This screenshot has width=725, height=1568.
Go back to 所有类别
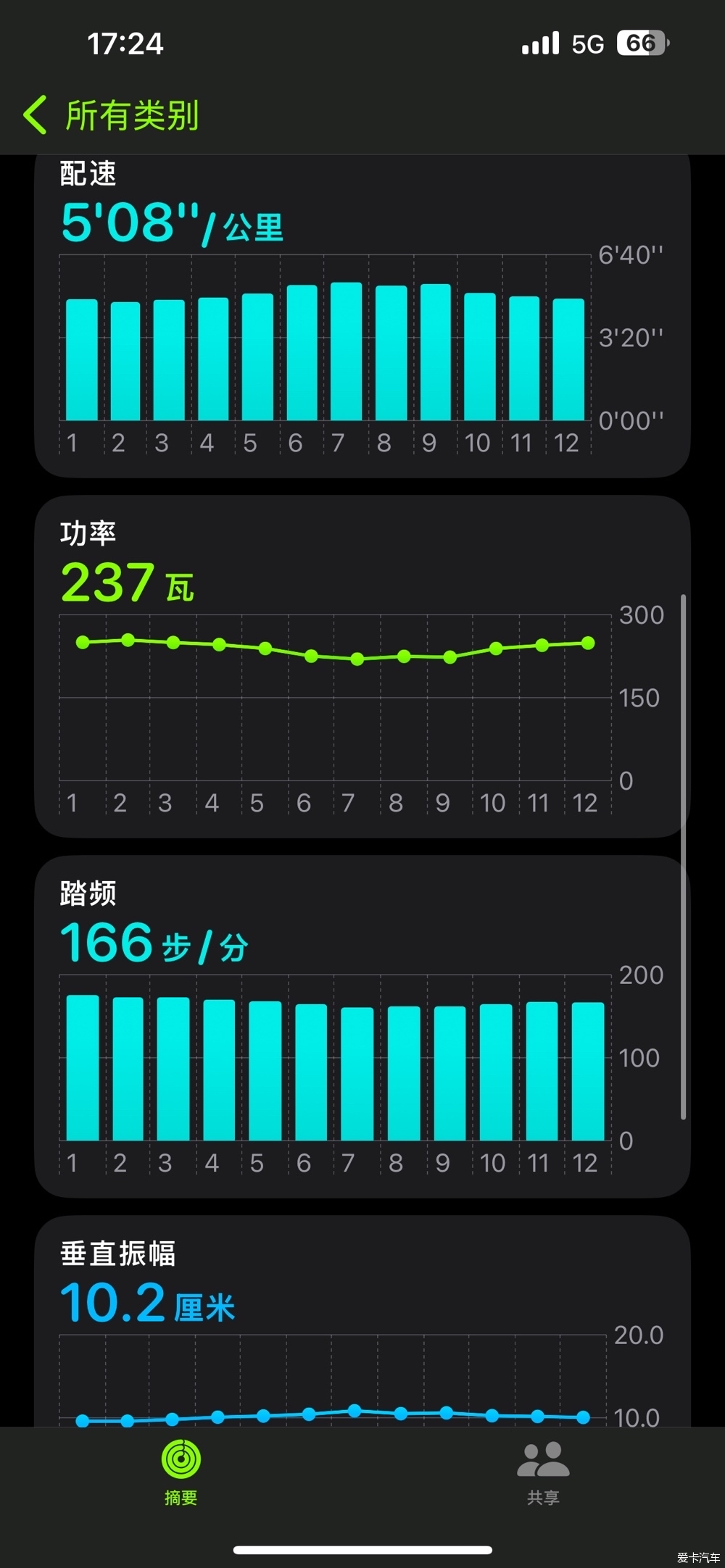[111, 115]
